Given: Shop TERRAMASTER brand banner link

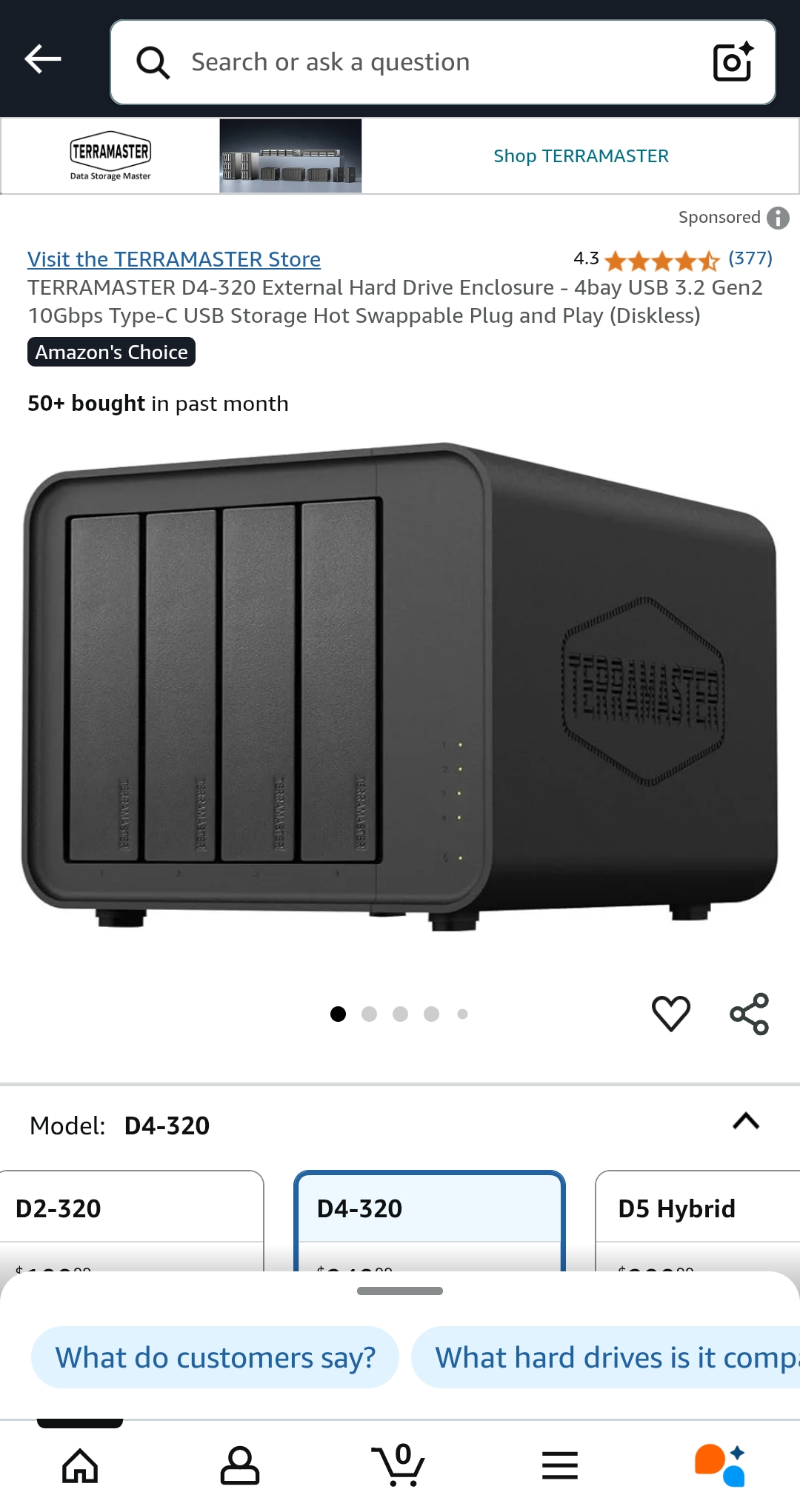Looking at the screenshot, I should 581,156.
